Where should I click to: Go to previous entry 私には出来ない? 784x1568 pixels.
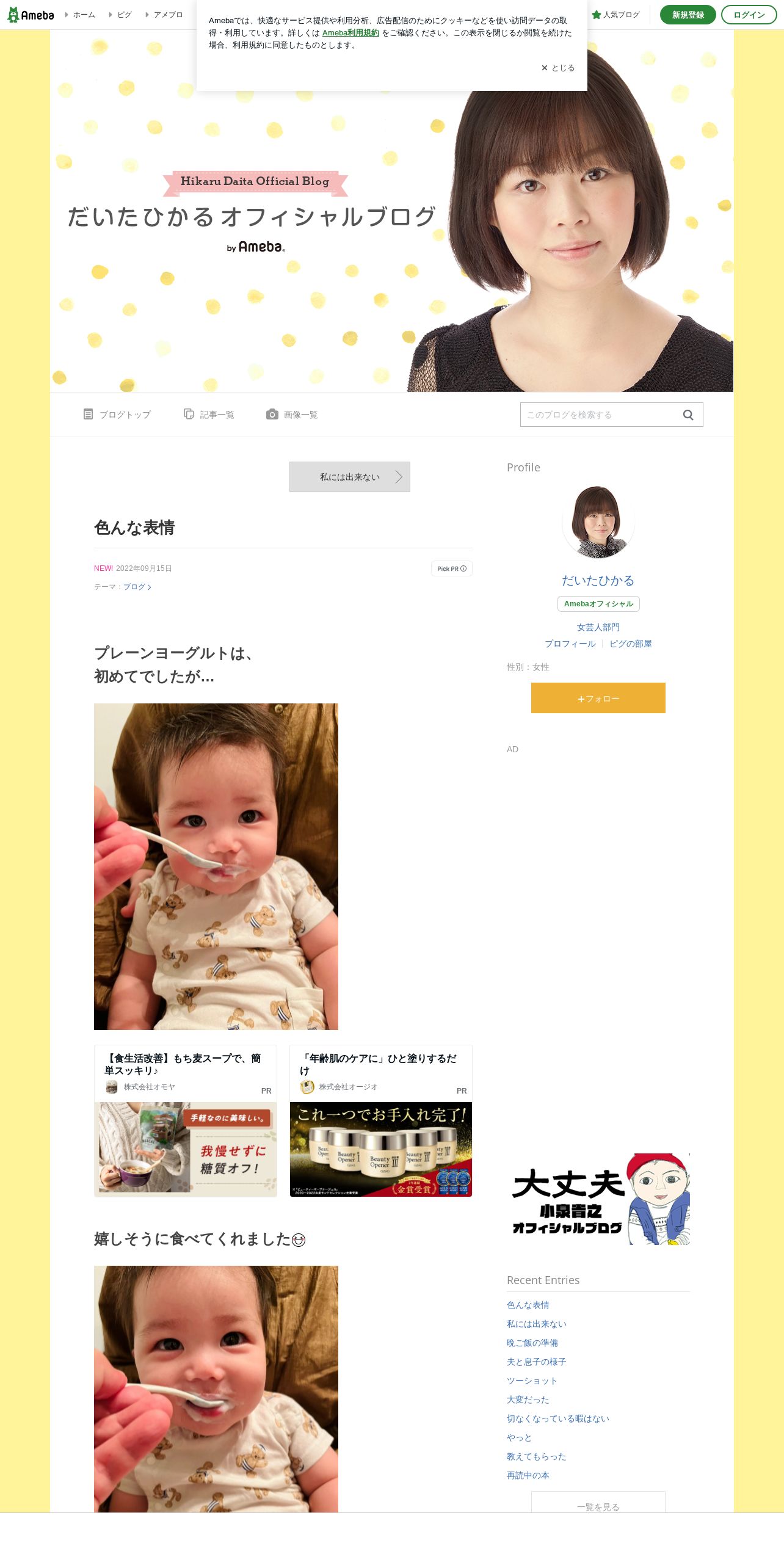pos(349,477)
